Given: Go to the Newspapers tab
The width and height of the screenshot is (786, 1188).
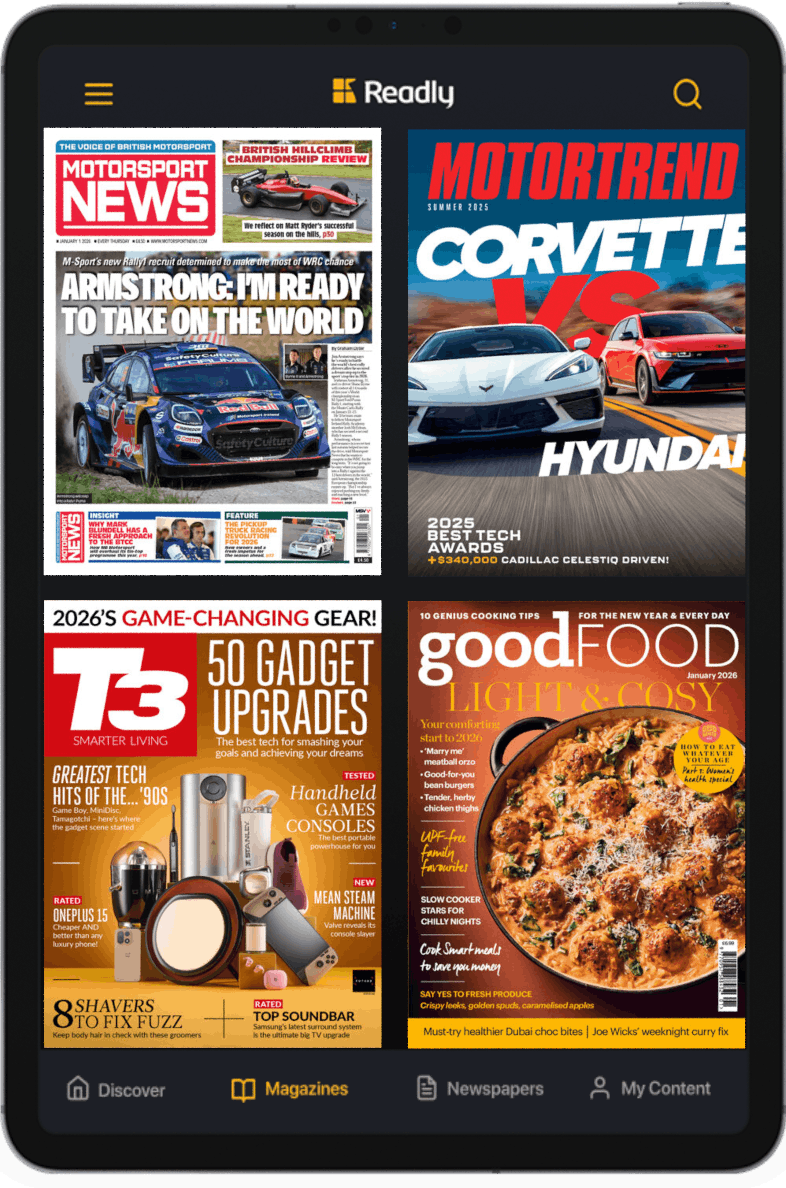Looking at the screenshot, I should [479, 1088].
